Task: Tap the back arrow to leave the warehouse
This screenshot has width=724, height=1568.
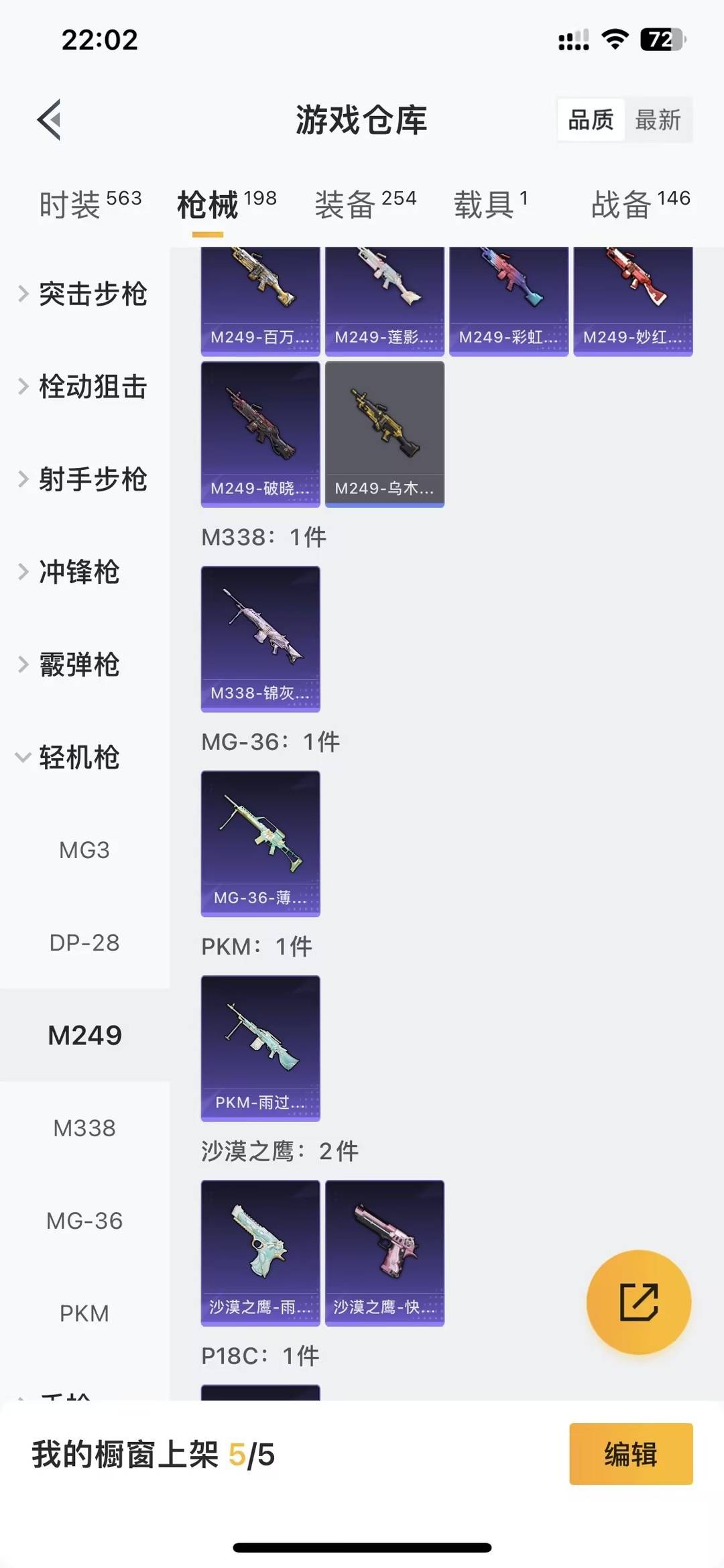Action: tap(48, 121)
